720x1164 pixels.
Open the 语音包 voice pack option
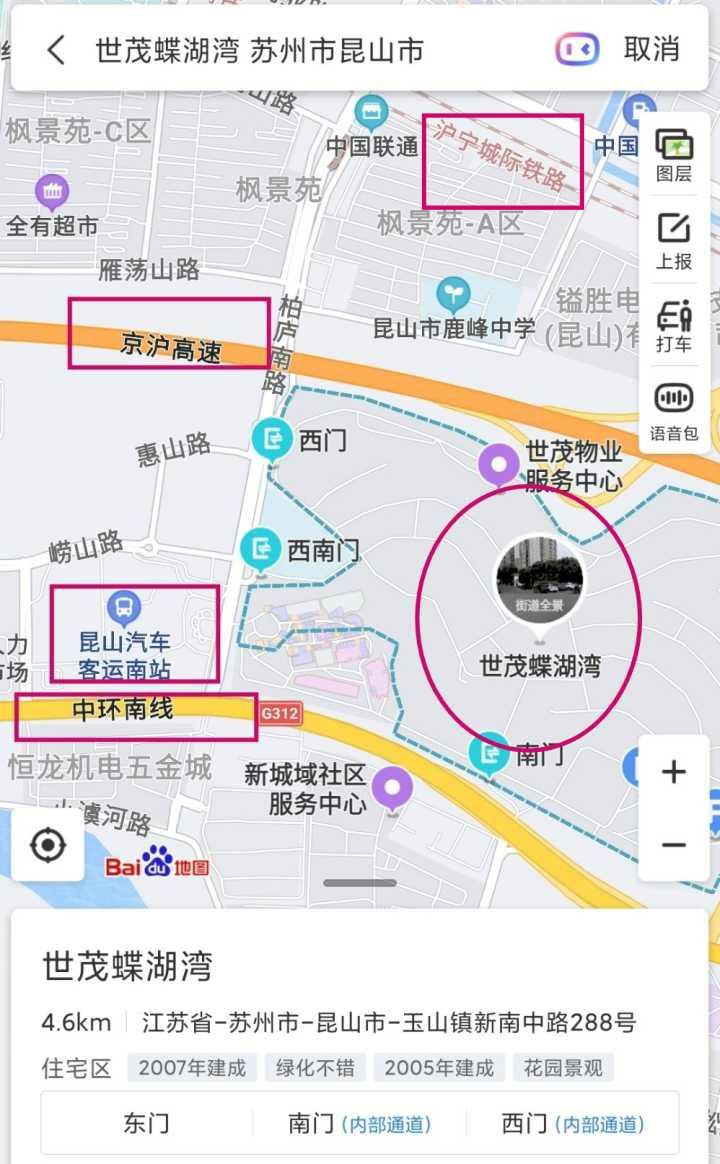674,411
